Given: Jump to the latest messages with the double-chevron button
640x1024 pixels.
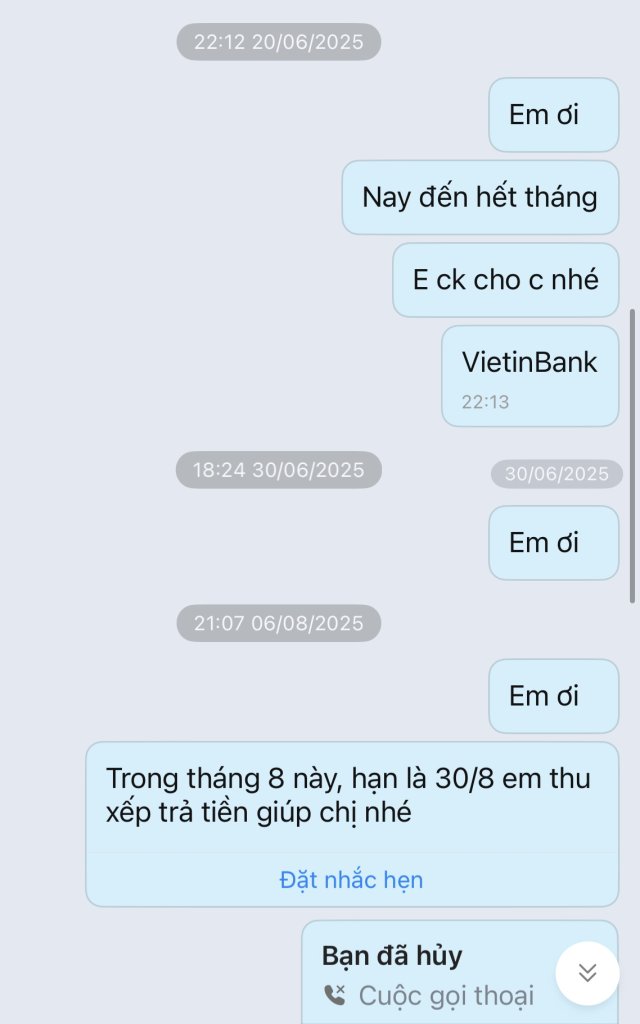Looking at the screenshot, I should [587, 973].
